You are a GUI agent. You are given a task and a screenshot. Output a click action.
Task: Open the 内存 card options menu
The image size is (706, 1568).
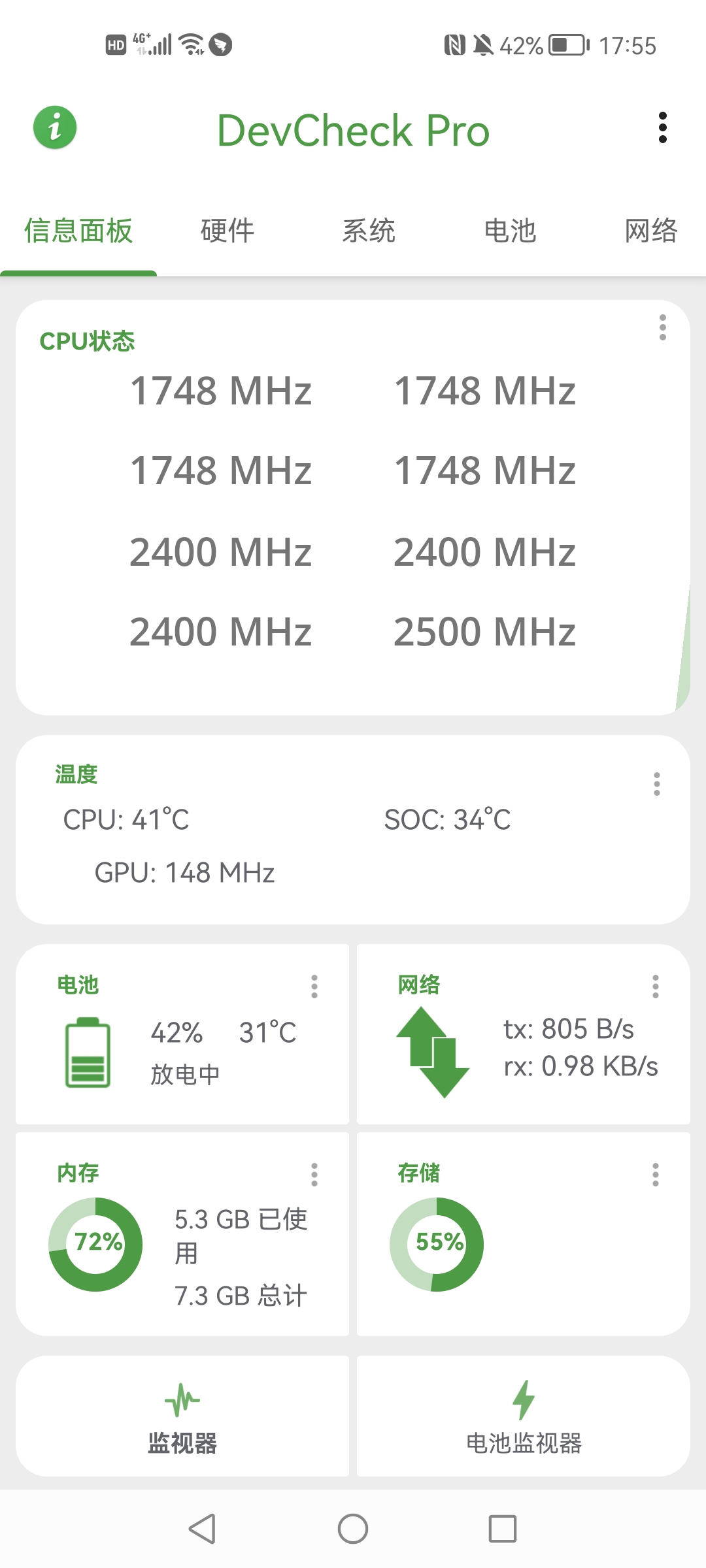[314, 1175]
